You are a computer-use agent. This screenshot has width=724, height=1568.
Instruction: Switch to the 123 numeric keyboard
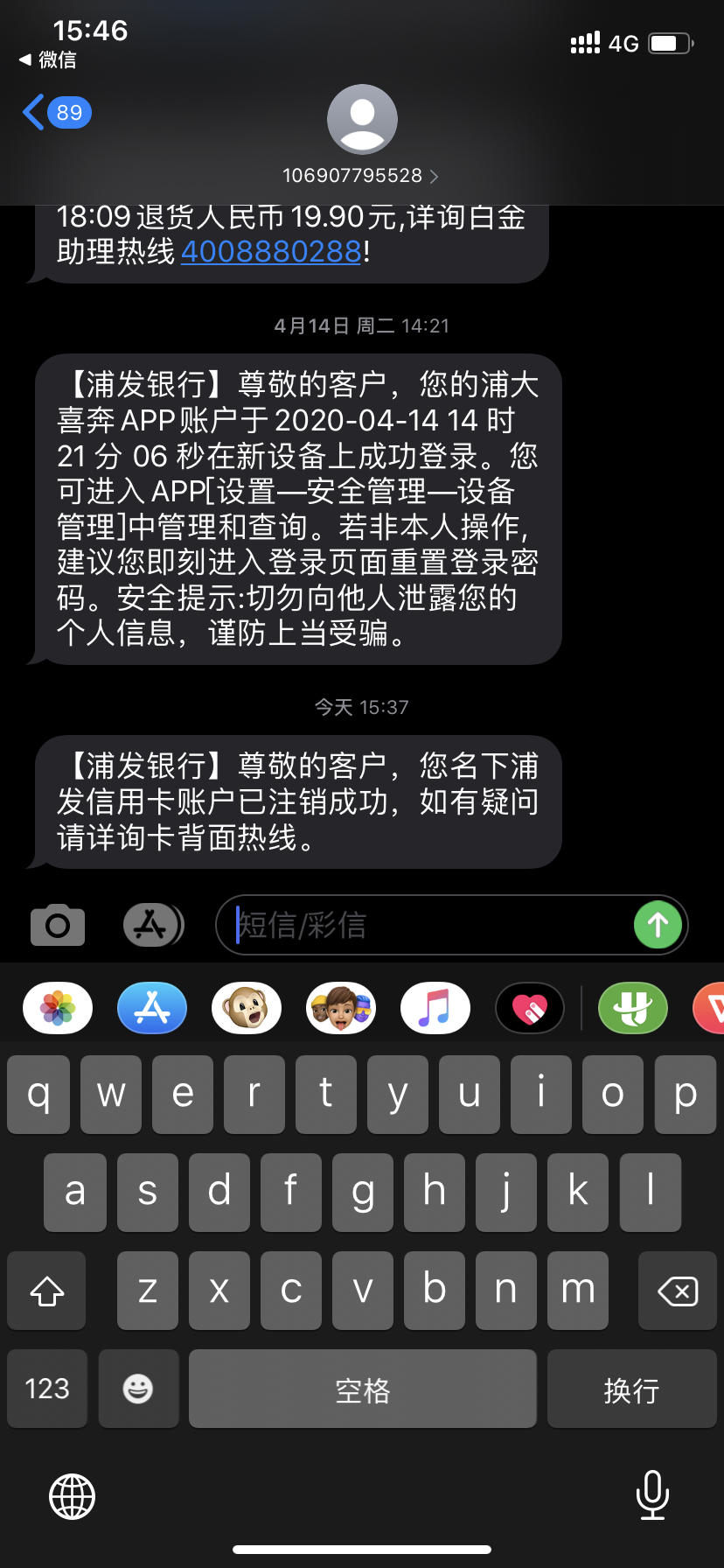tap(47, 1389)
